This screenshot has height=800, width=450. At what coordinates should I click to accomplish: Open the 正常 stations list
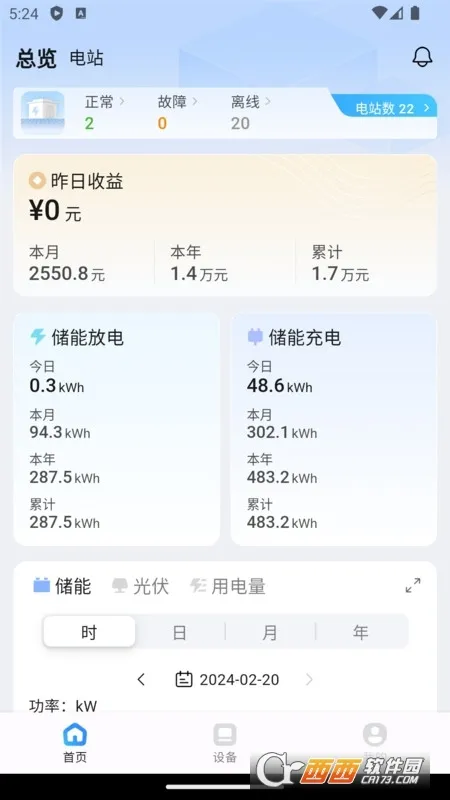pos(104,112)
